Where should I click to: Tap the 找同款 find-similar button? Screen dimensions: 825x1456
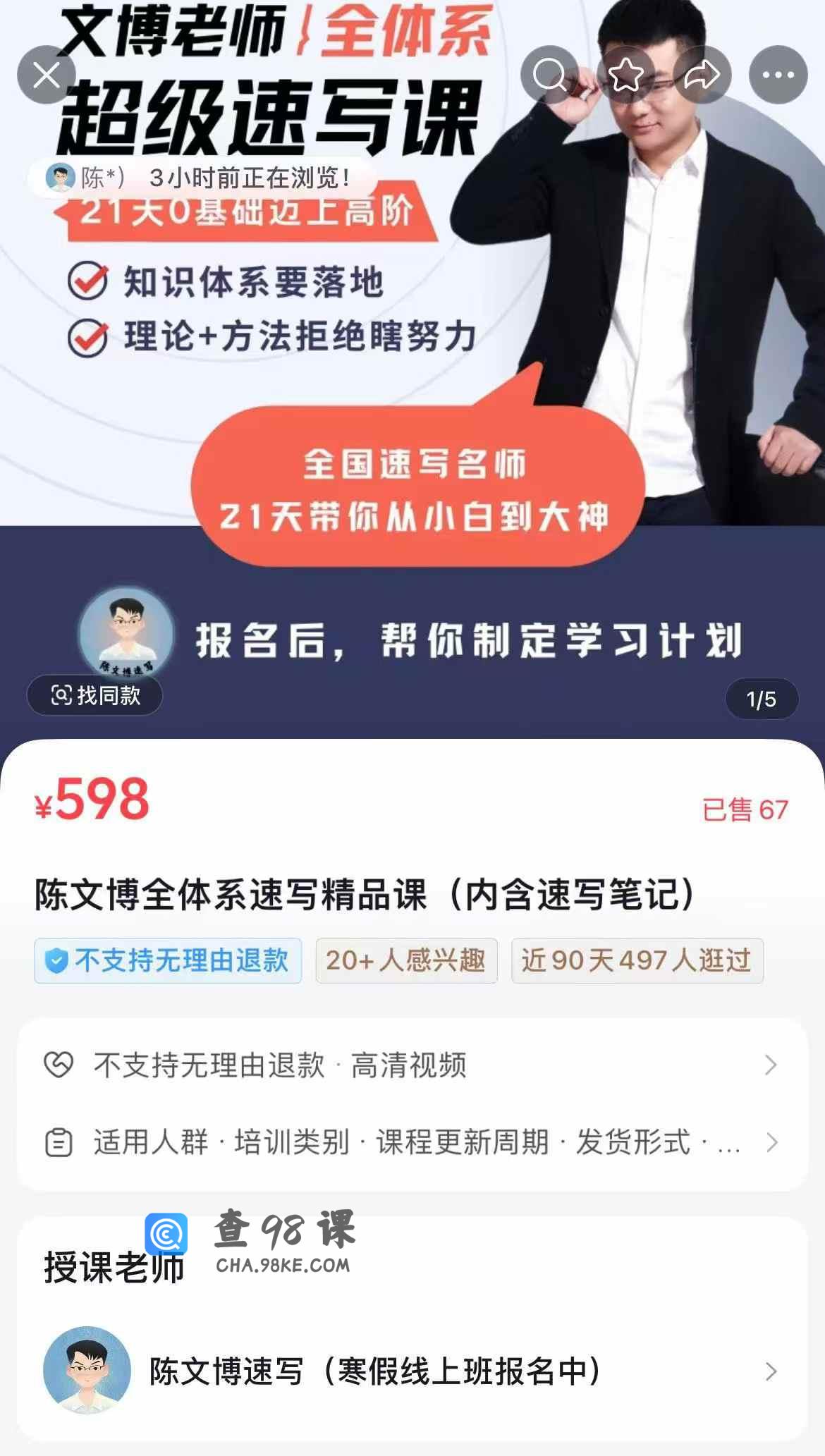[x=95, y=695]
